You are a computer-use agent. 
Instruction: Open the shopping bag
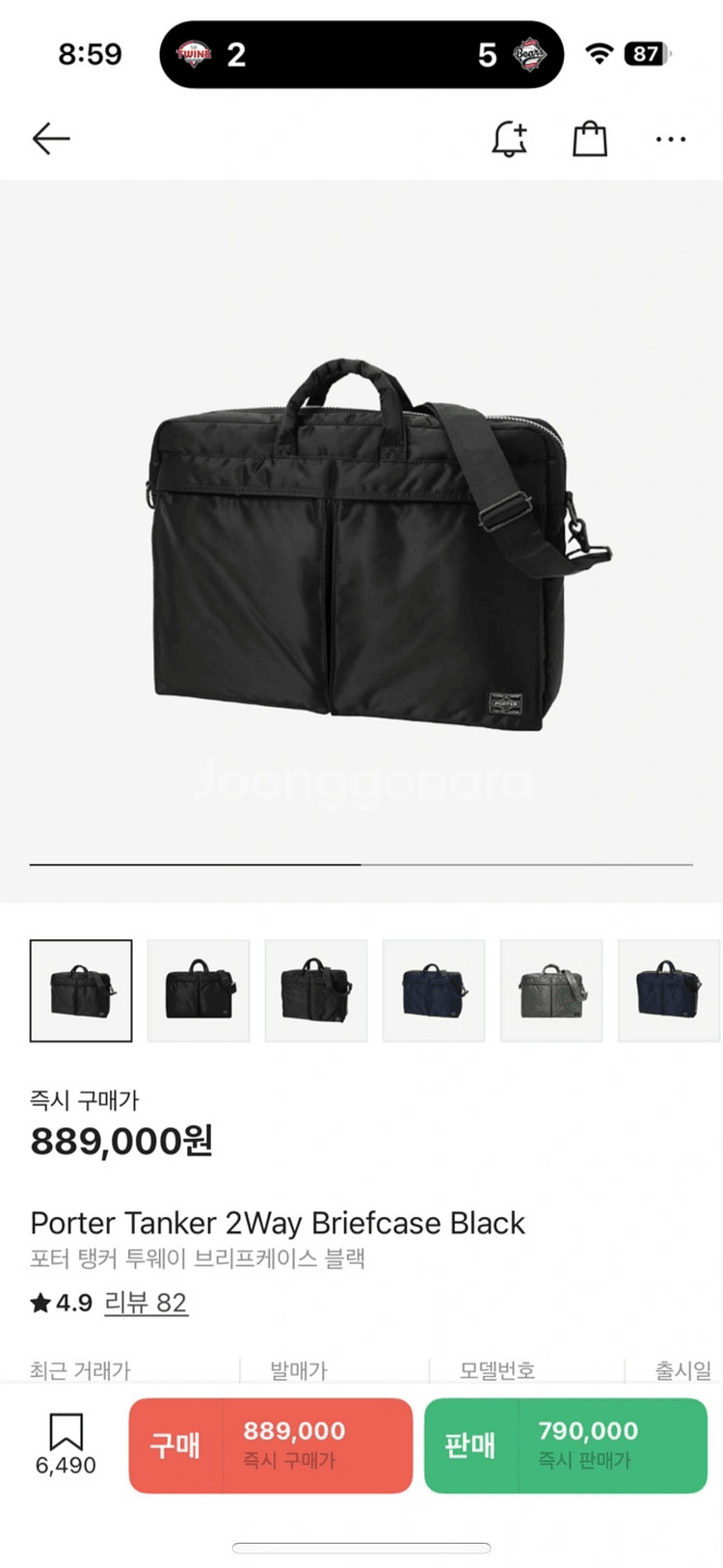(589, 140)
